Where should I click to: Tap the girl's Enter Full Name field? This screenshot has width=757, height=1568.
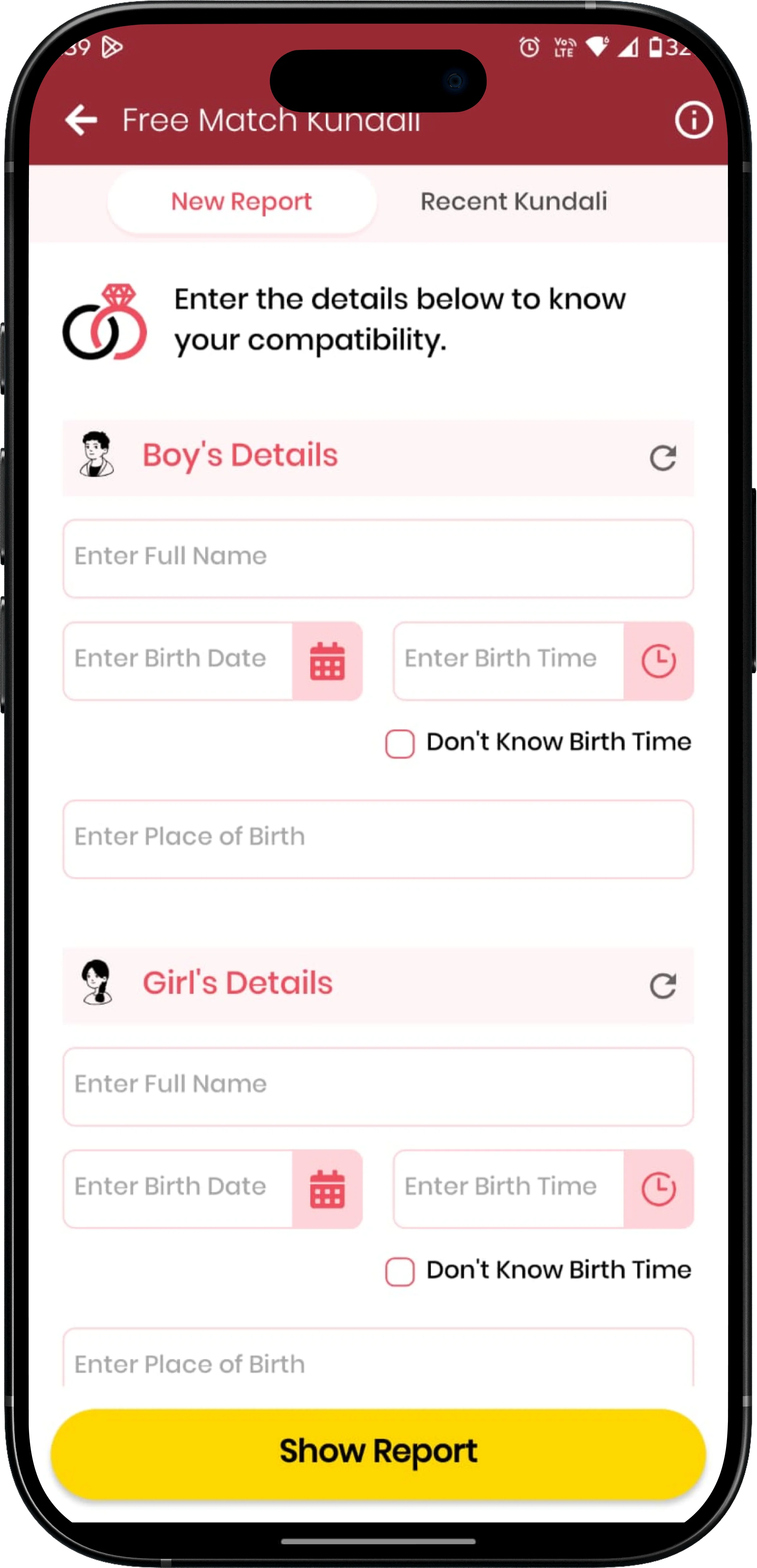point(377,1086)
